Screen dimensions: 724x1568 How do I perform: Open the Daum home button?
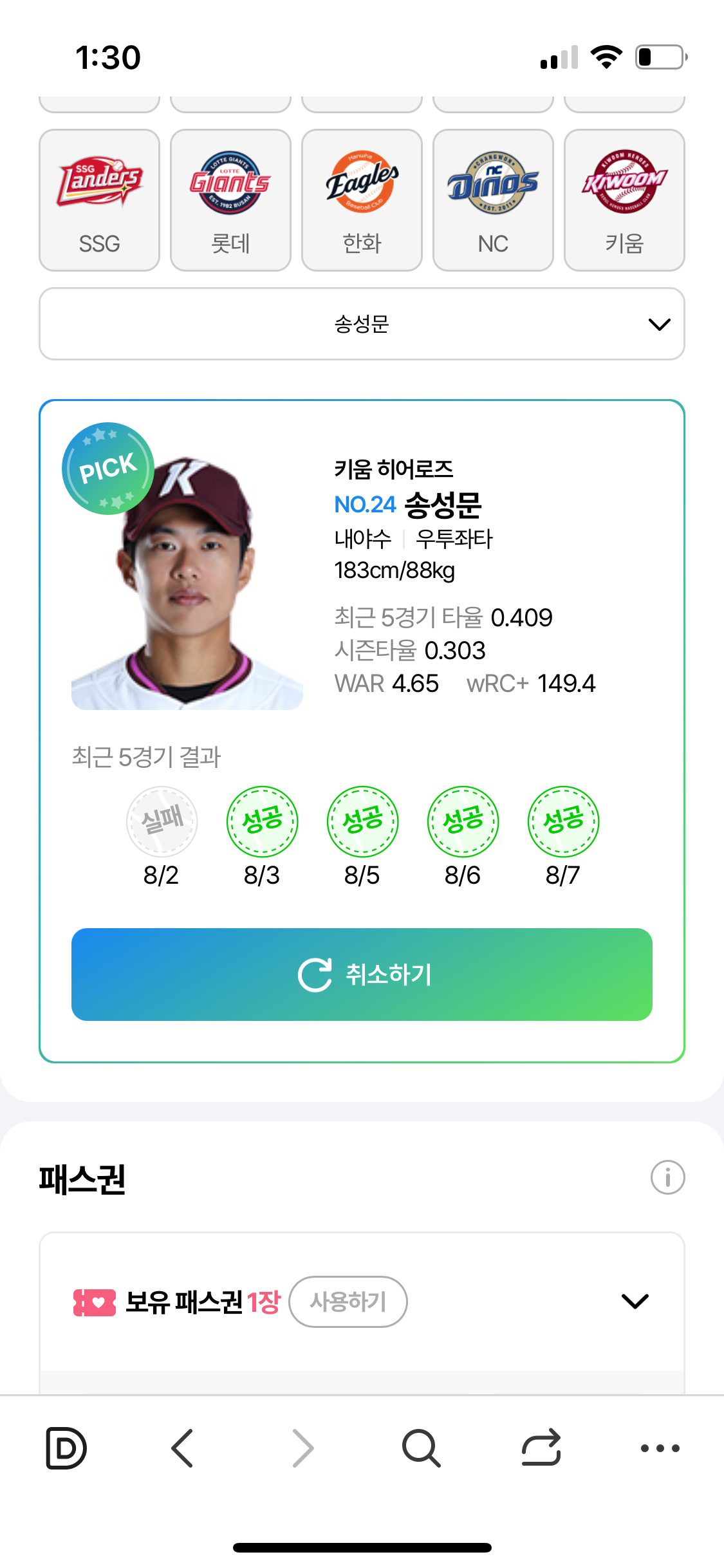(66, 1448)
